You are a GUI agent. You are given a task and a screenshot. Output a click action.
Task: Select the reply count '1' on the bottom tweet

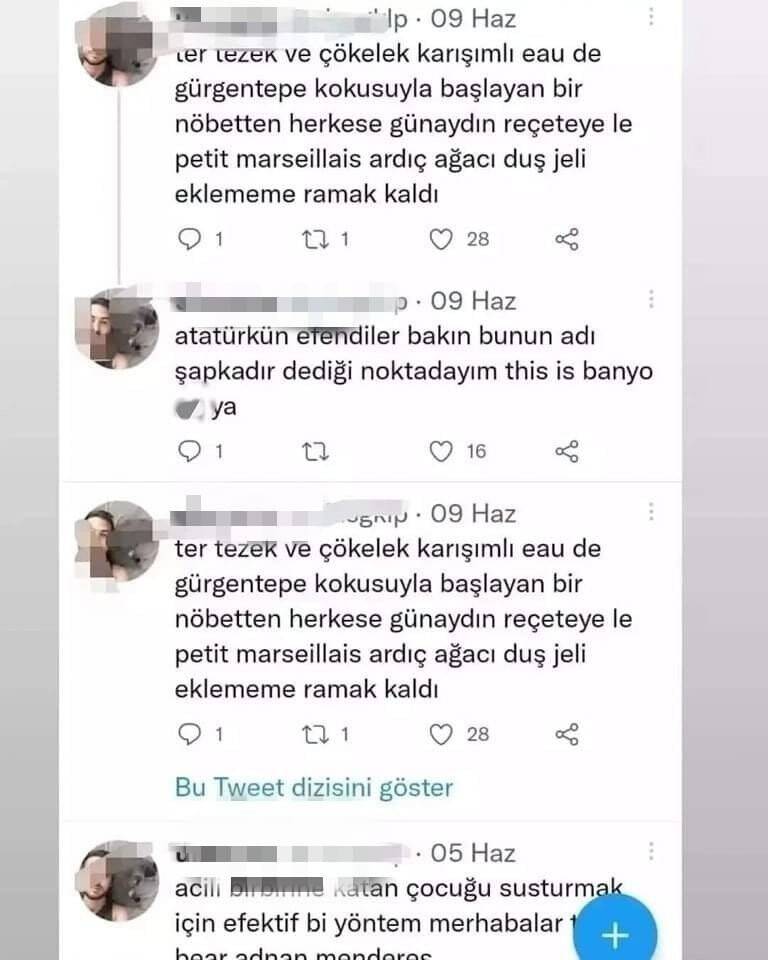click(x=218, y=733)
